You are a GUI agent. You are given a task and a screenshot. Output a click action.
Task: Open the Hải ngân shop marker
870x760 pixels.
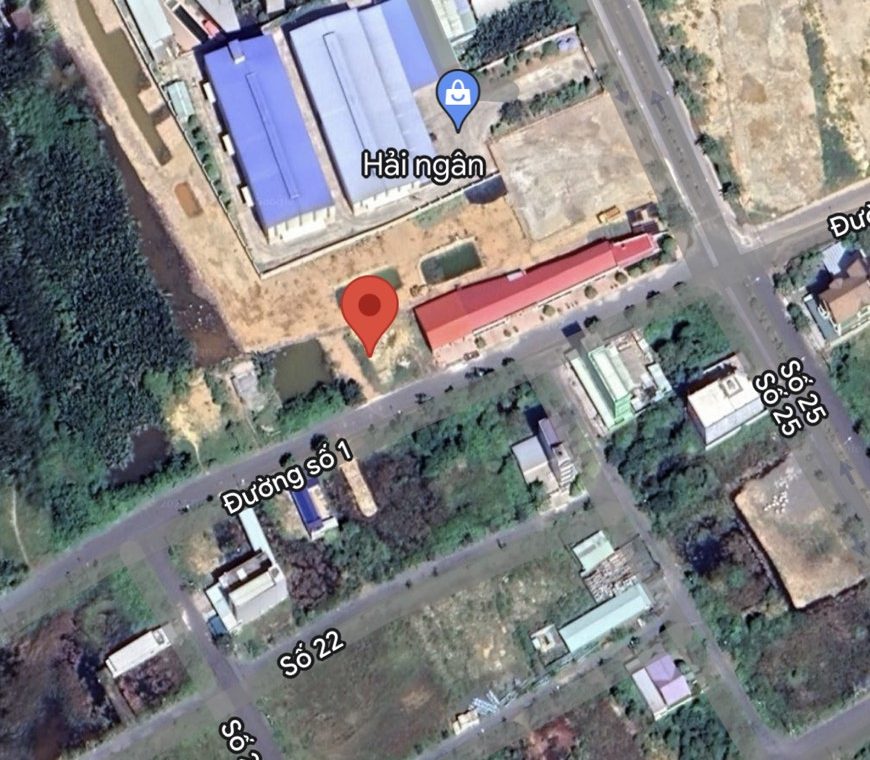[x=459, y=98]
